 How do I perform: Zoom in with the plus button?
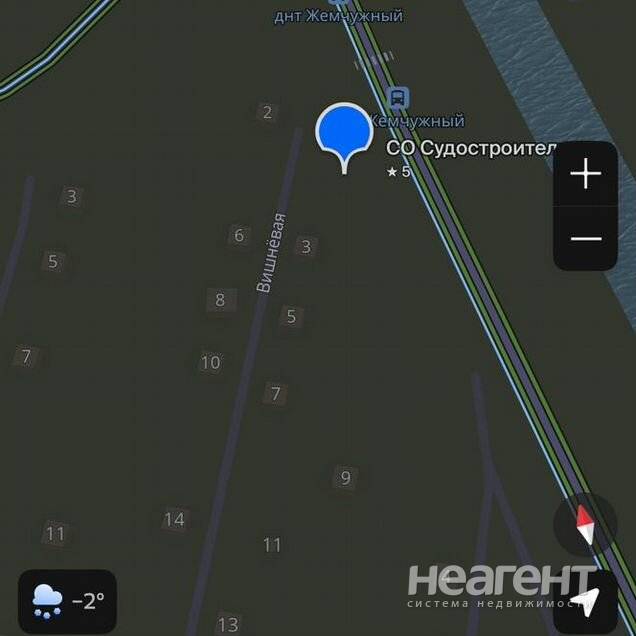click(585, 174)
